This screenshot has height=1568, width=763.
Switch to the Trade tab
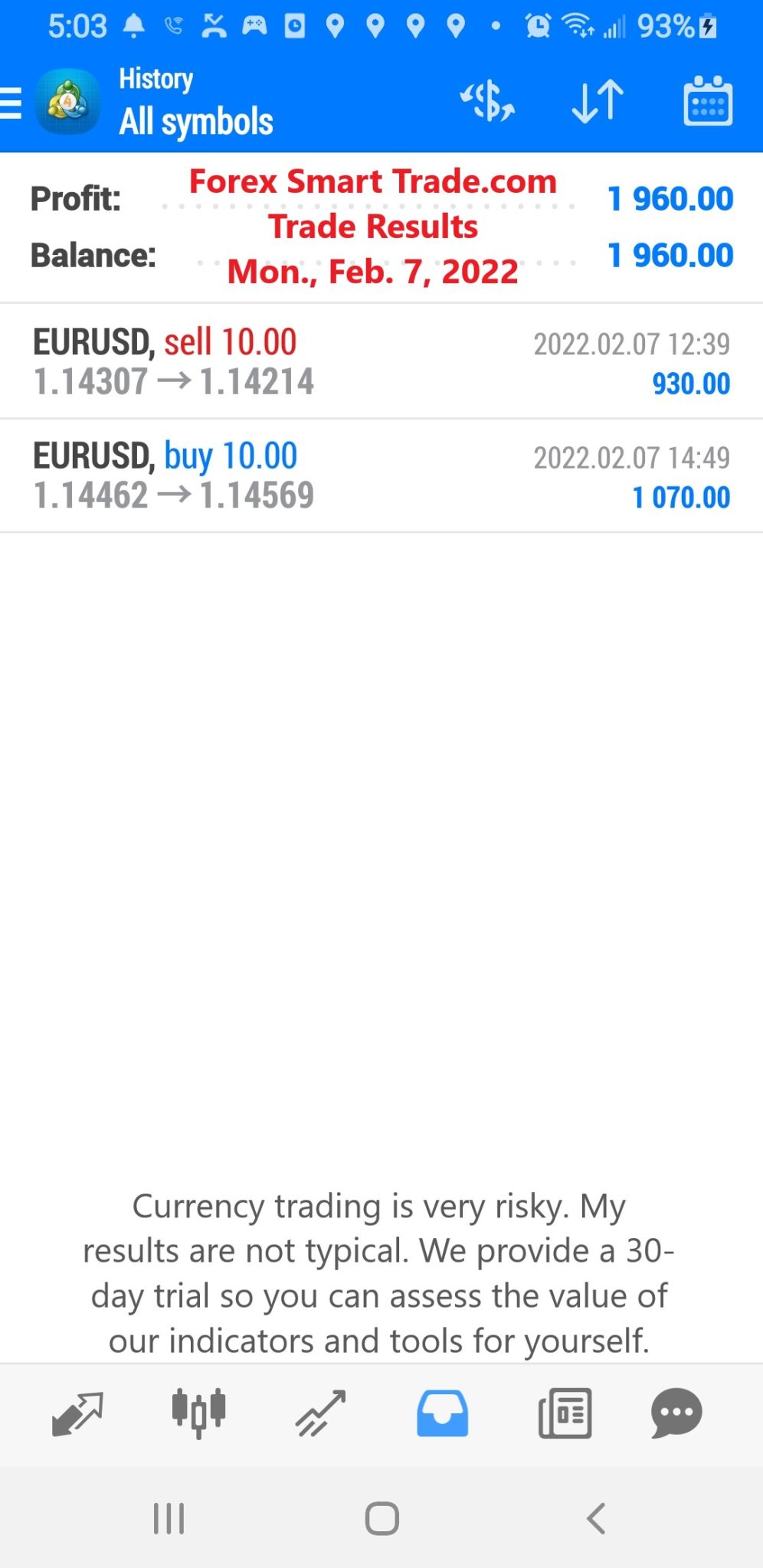click(x=321, y=1413)
